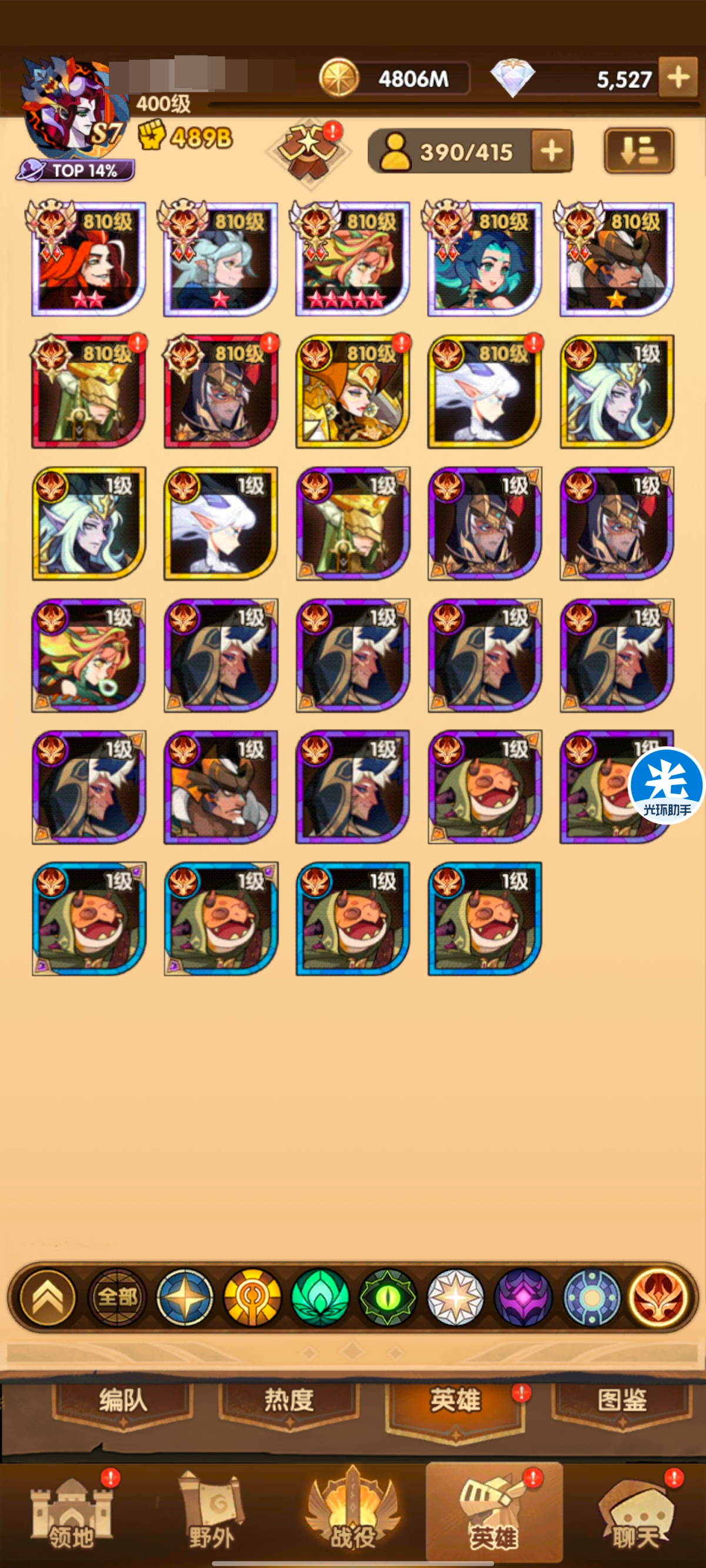Go to 领地 territory in bottom navigation

(72, 1516)
